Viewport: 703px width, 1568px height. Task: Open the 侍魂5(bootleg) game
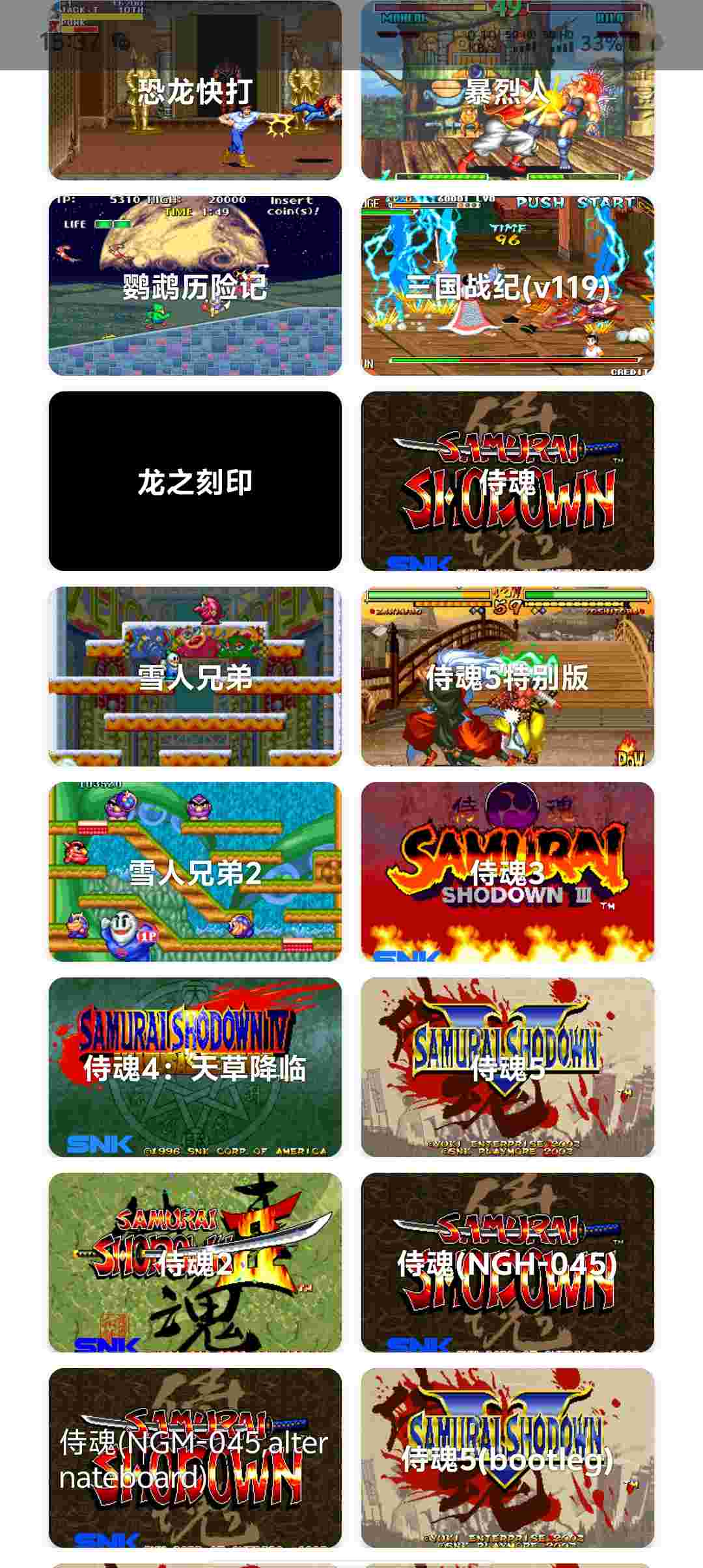[x=507, y=1458]
